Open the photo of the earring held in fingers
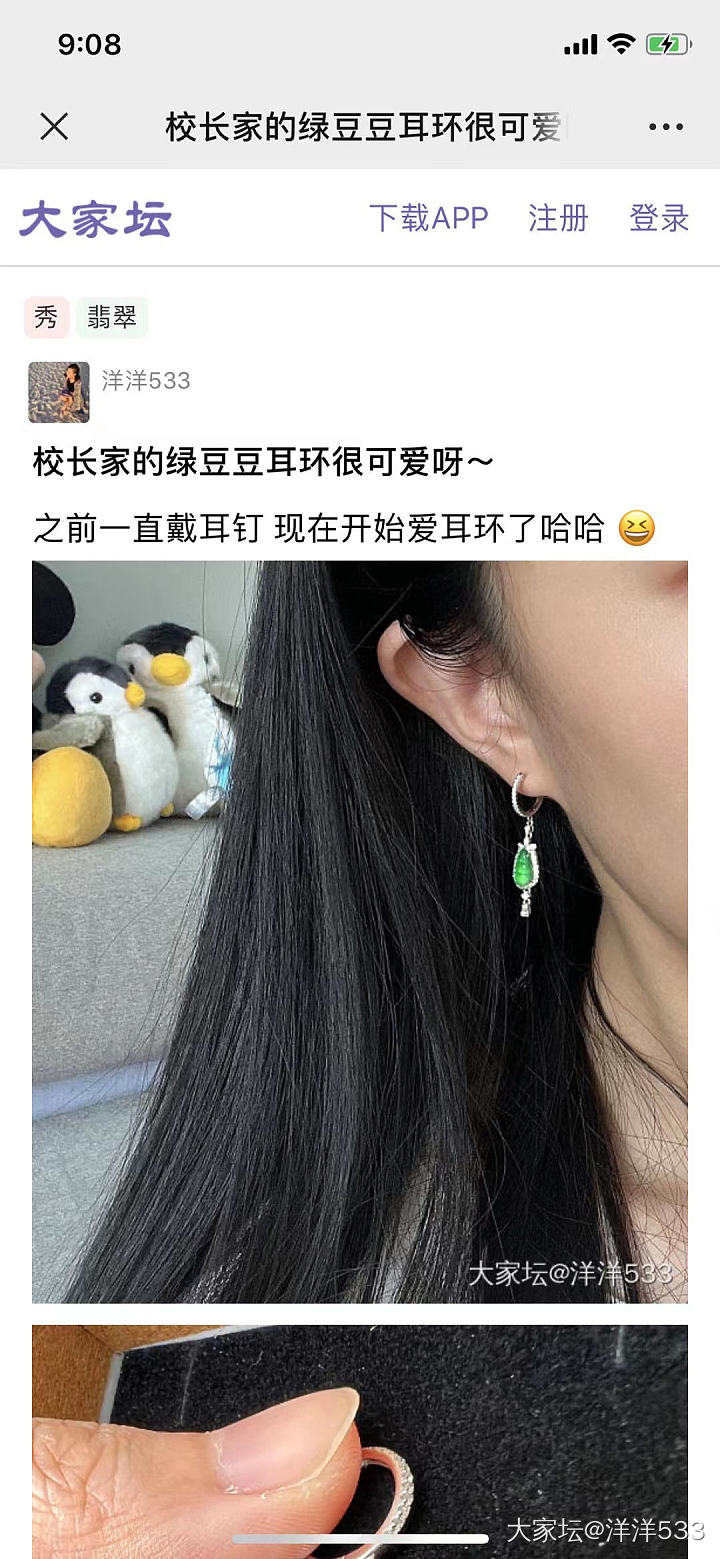 pos(360,1440)
